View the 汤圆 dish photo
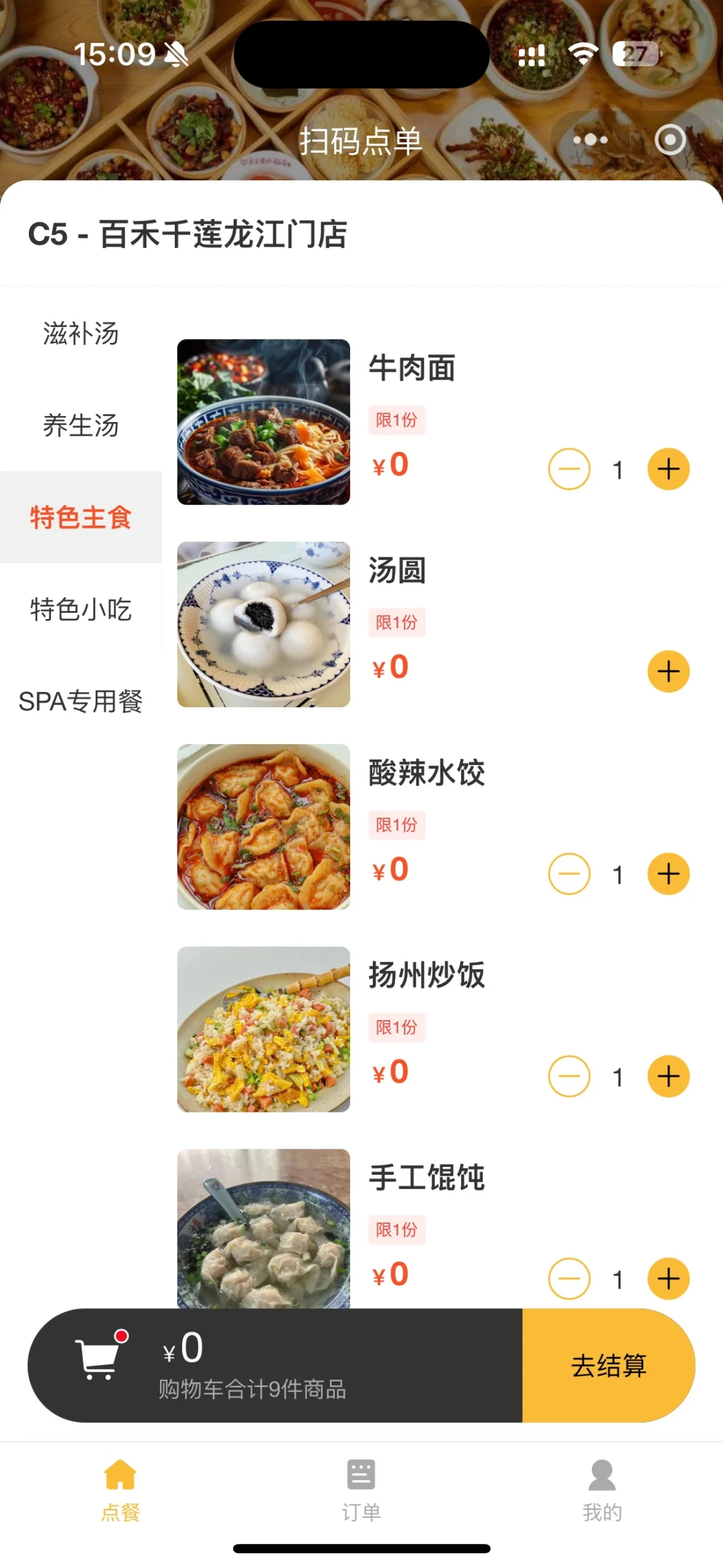The height and width of the screenshot is (1568, 723). 262,624
